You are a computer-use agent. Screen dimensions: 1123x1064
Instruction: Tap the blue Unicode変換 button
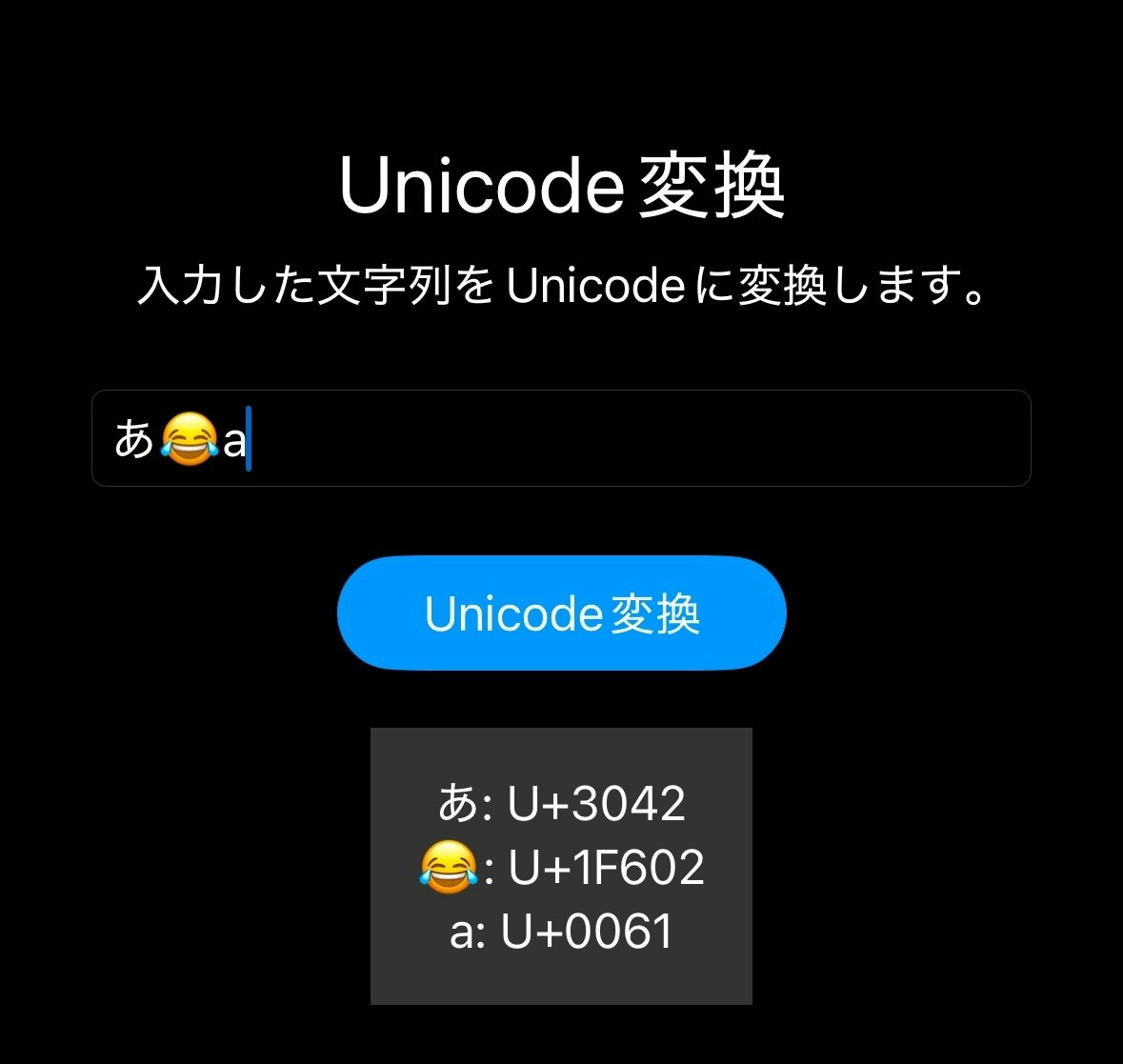pos(561,613)
